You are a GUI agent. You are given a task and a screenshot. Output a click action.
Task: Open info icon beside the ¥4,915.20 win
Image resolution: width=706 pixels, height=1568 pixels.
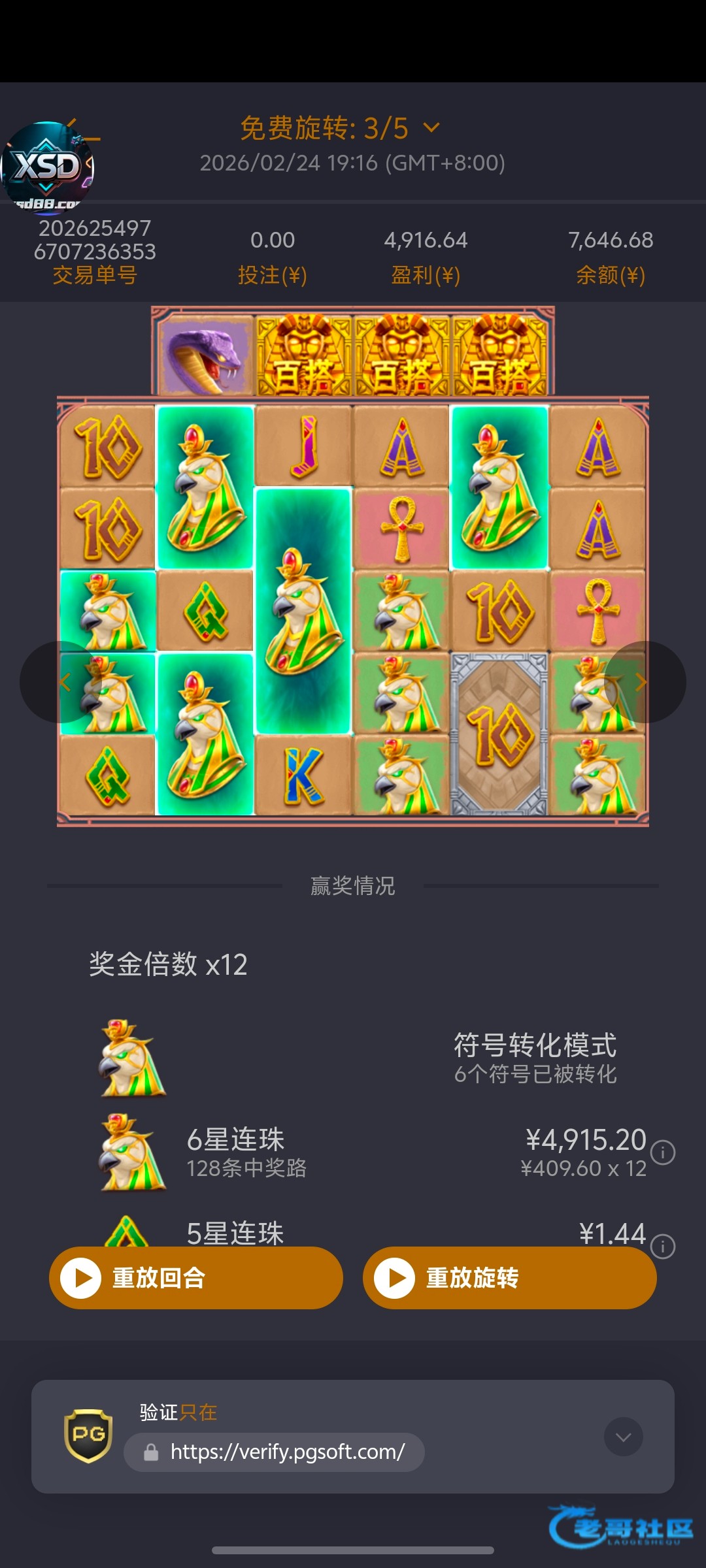pyautogui.click(x=663, y=1152)
